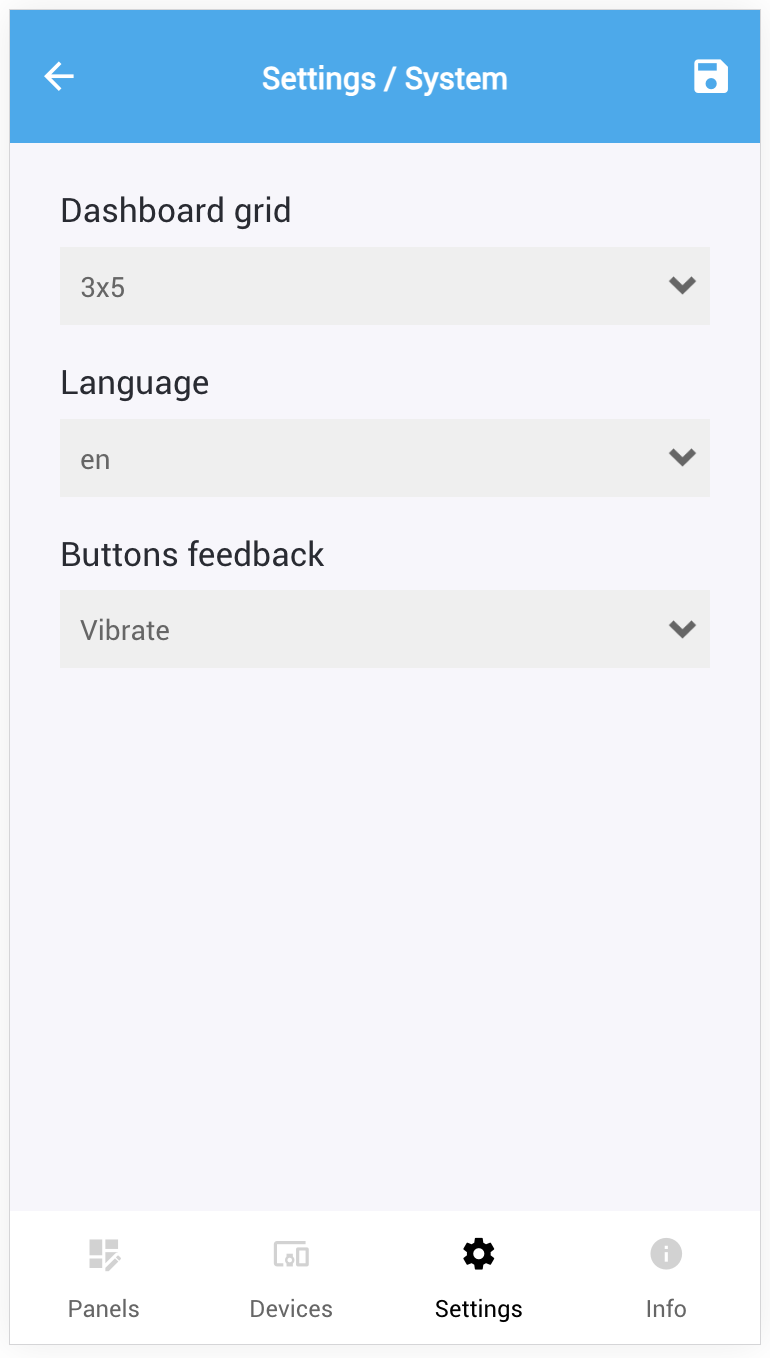
Task: Open the Info tab
Action: pyautogui.click(x=666, y=1277)
